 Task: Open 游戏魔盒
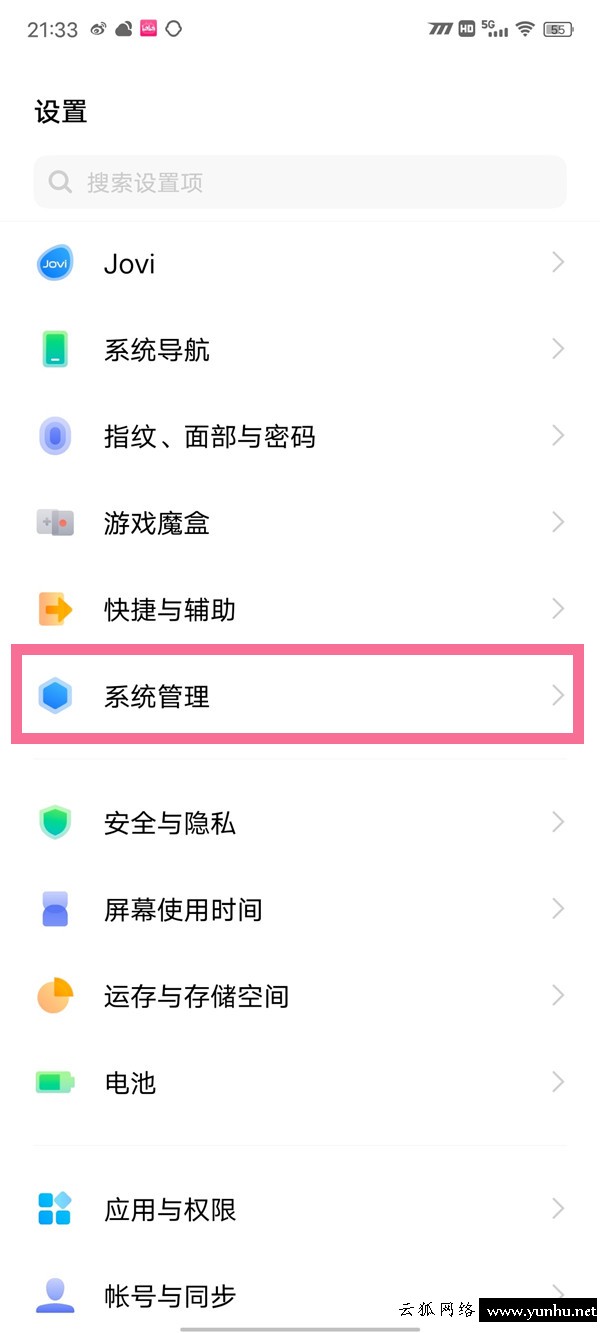pos(300,523)
